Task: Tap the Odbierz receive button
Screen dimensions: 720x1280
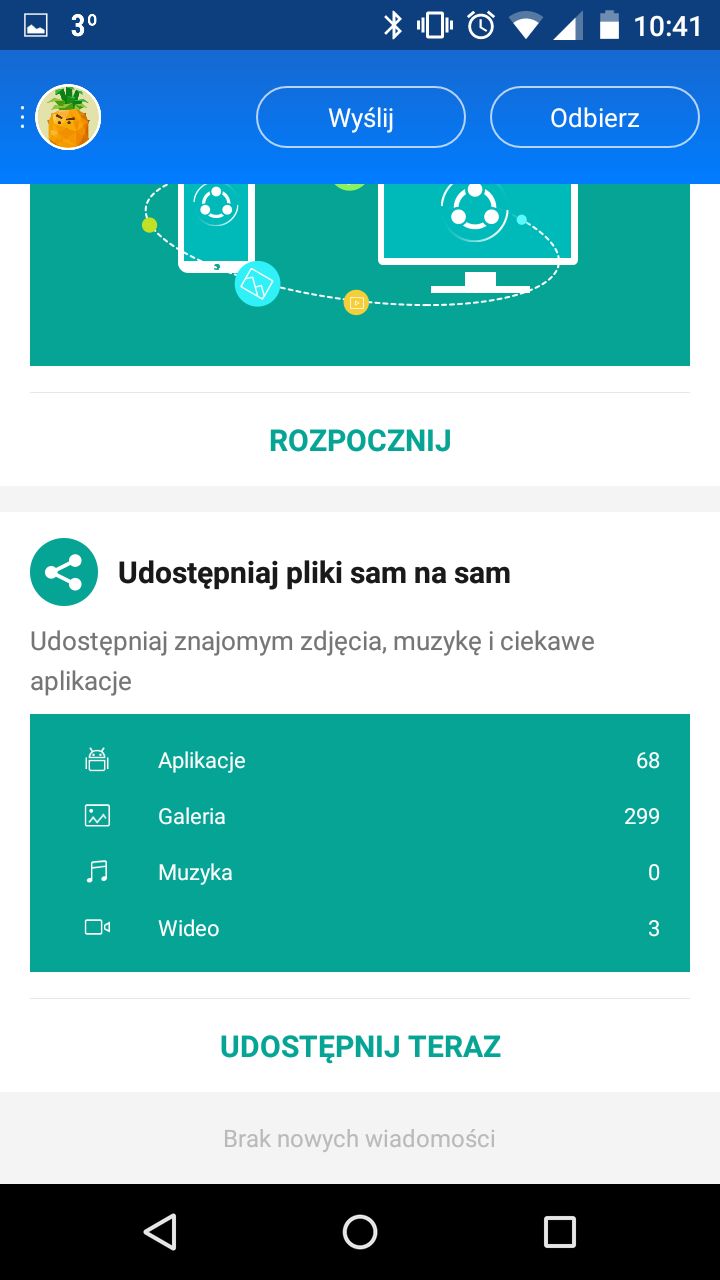Action: click(595, 118)
